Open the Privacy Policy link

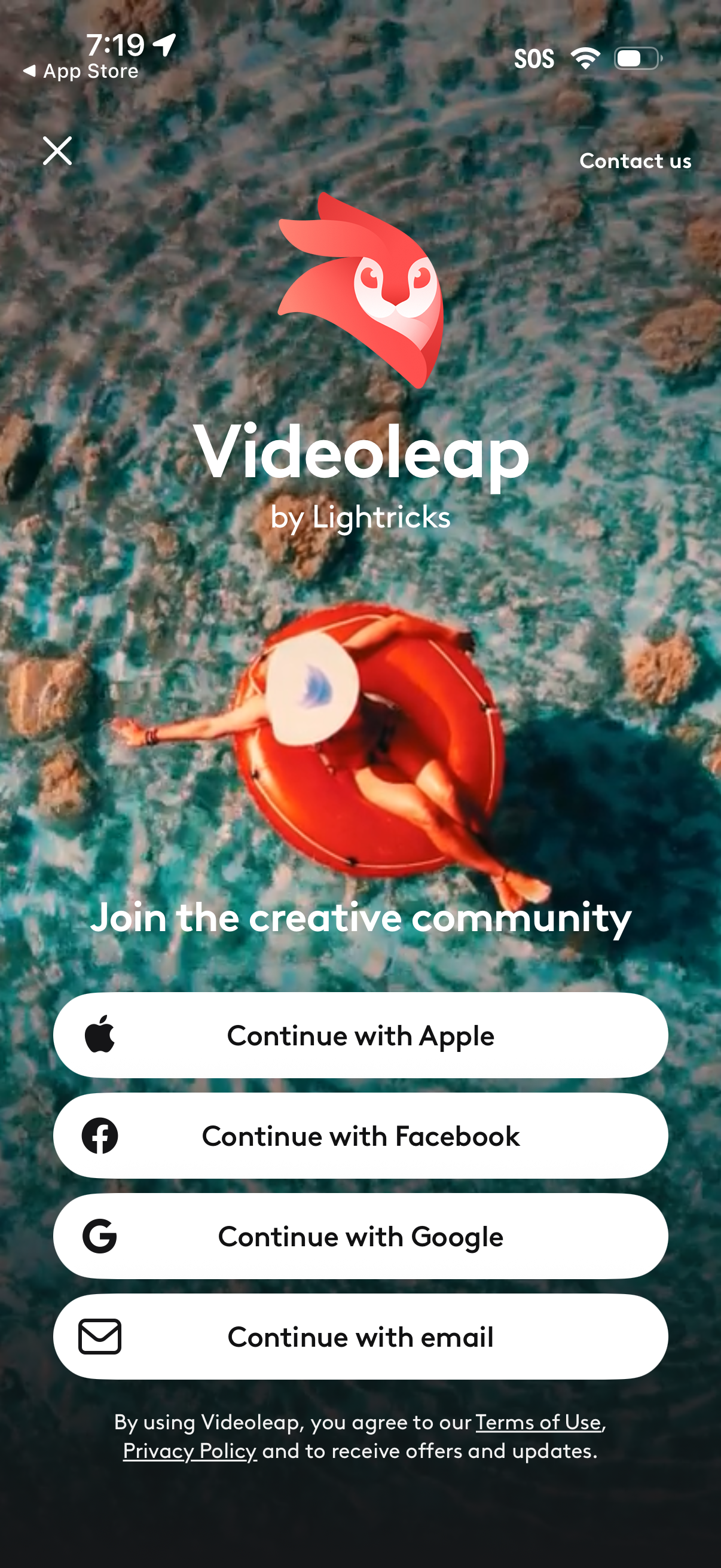point(190,1451)
